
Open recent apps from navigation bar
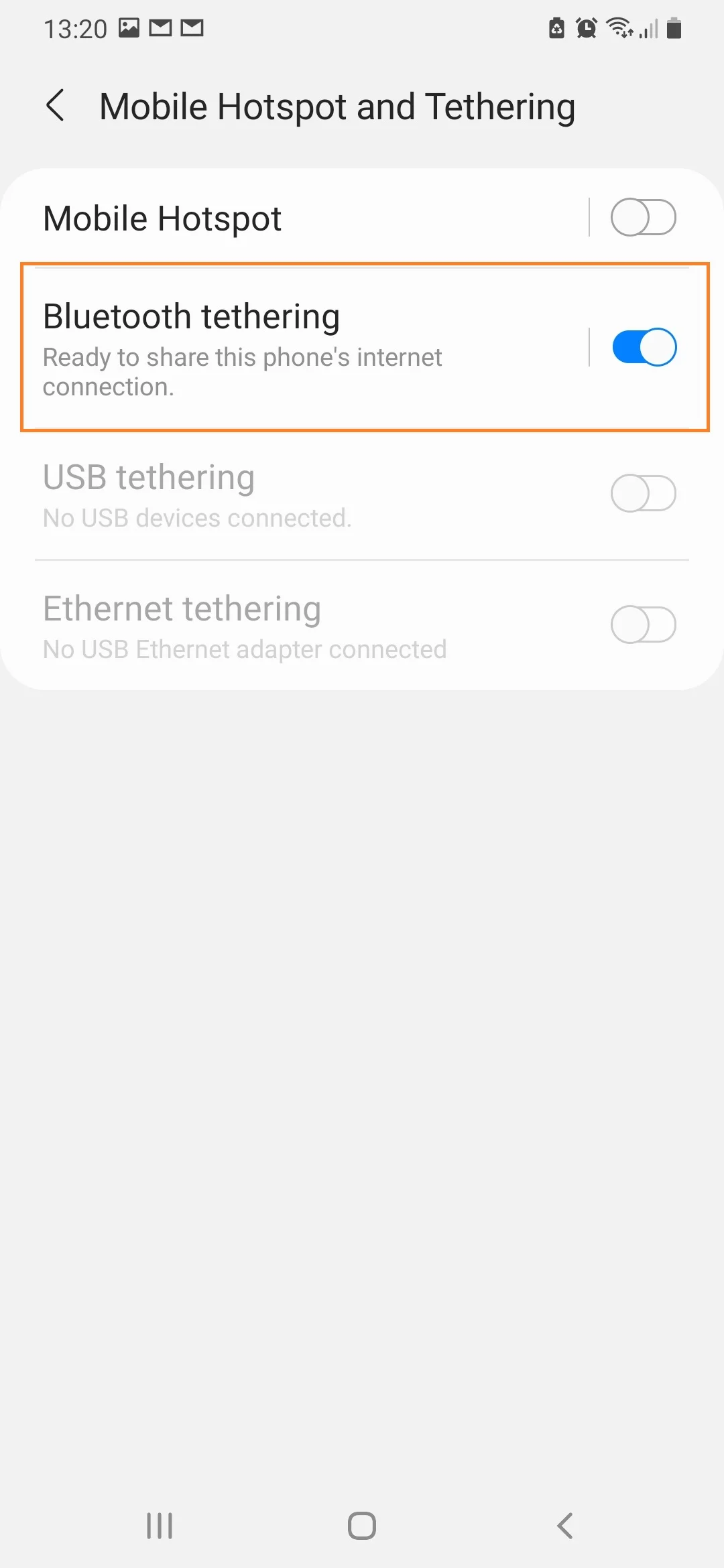point(160,1526)
